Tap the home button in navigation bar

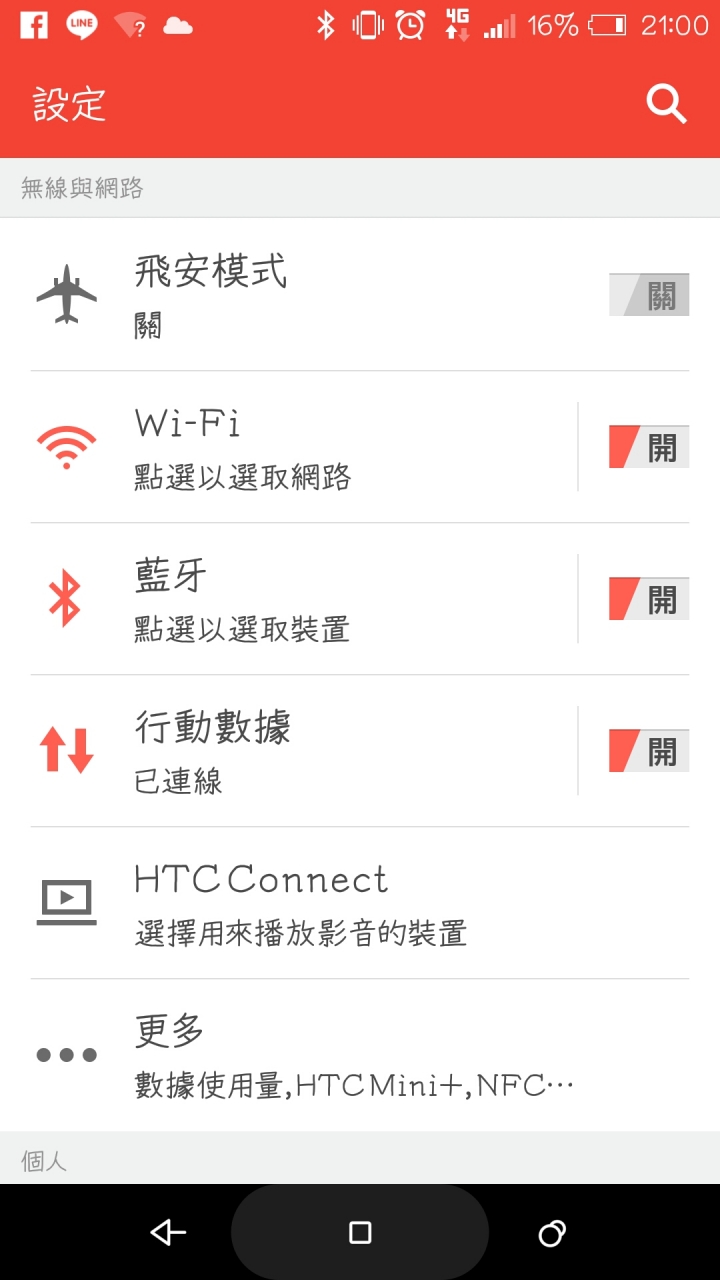click(x=360, y=1233)
